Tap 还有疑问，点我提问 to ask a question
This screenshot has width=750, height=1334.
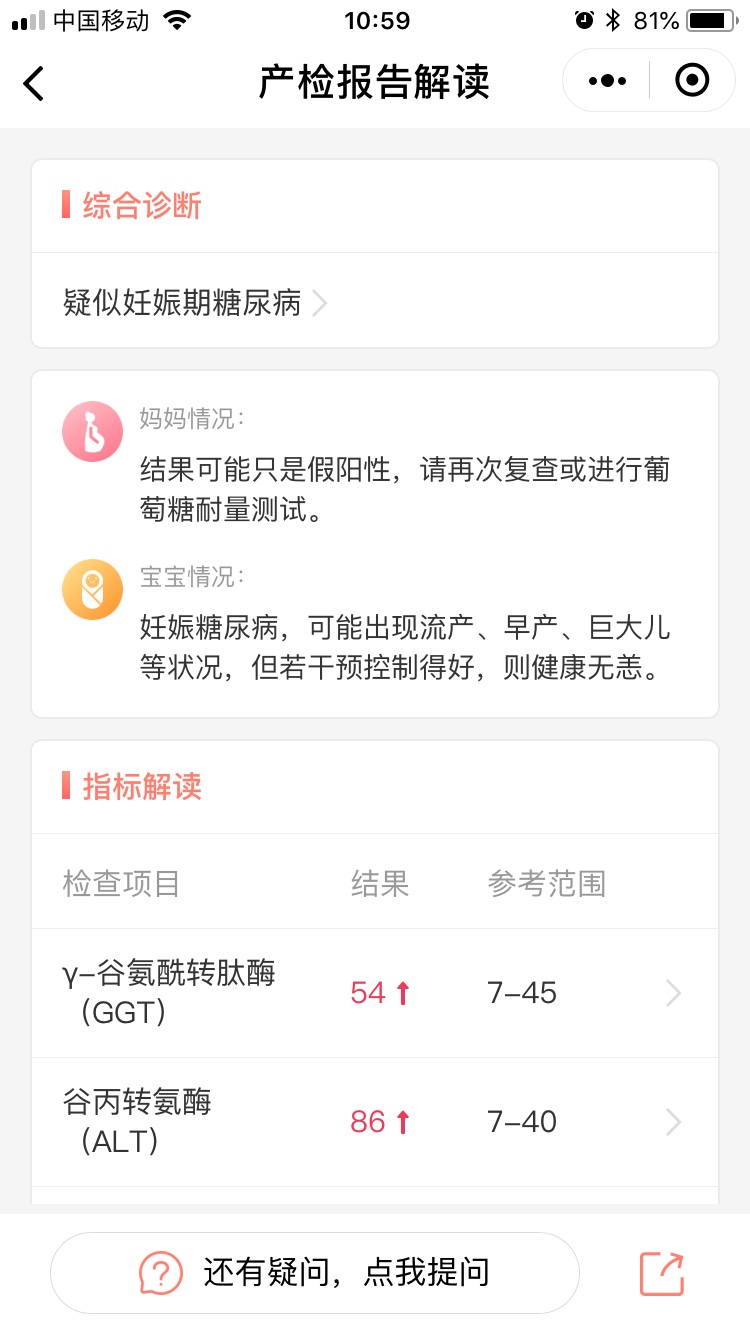[315, 1272]
